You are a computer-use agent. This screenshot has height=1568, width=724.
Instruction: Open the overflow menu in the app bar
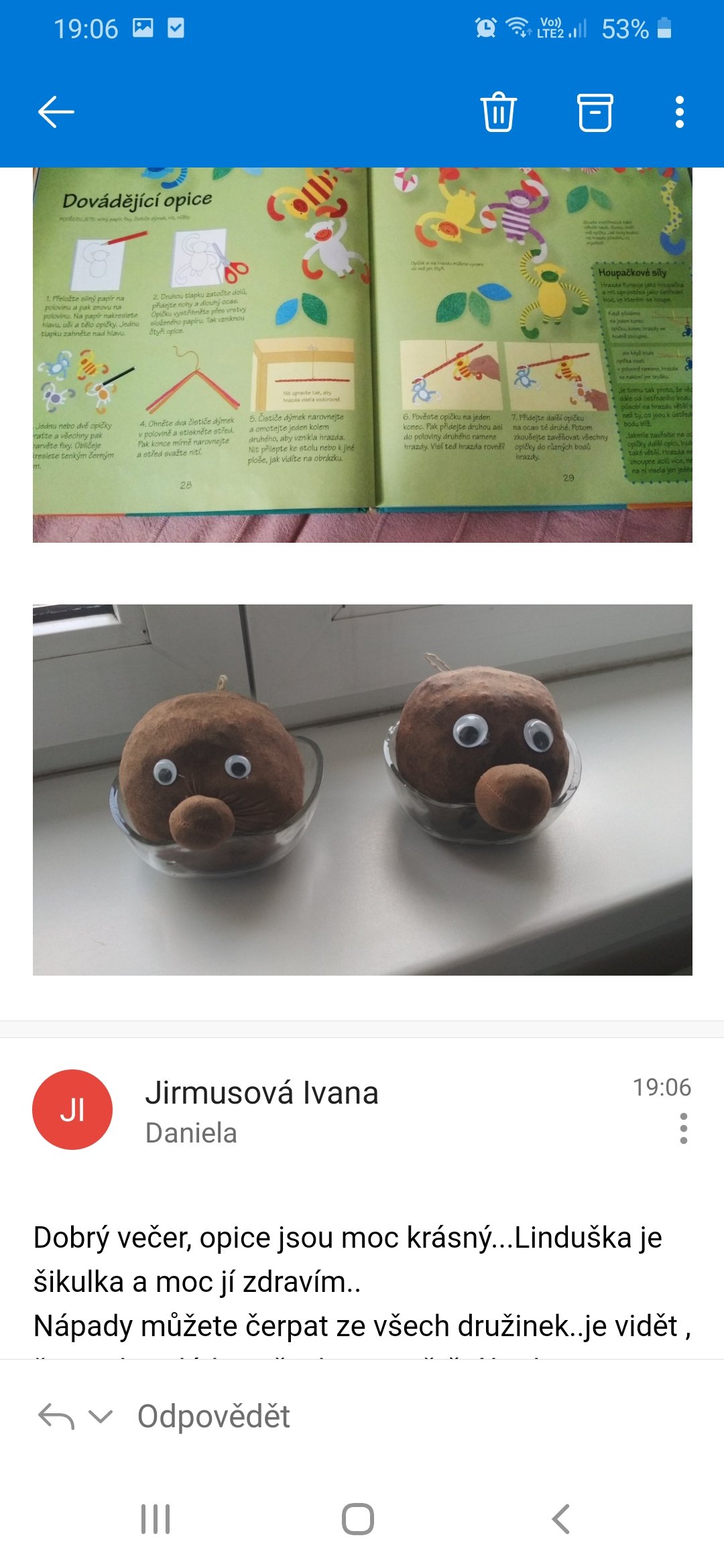pyautogui.click(x=679, y=112)
